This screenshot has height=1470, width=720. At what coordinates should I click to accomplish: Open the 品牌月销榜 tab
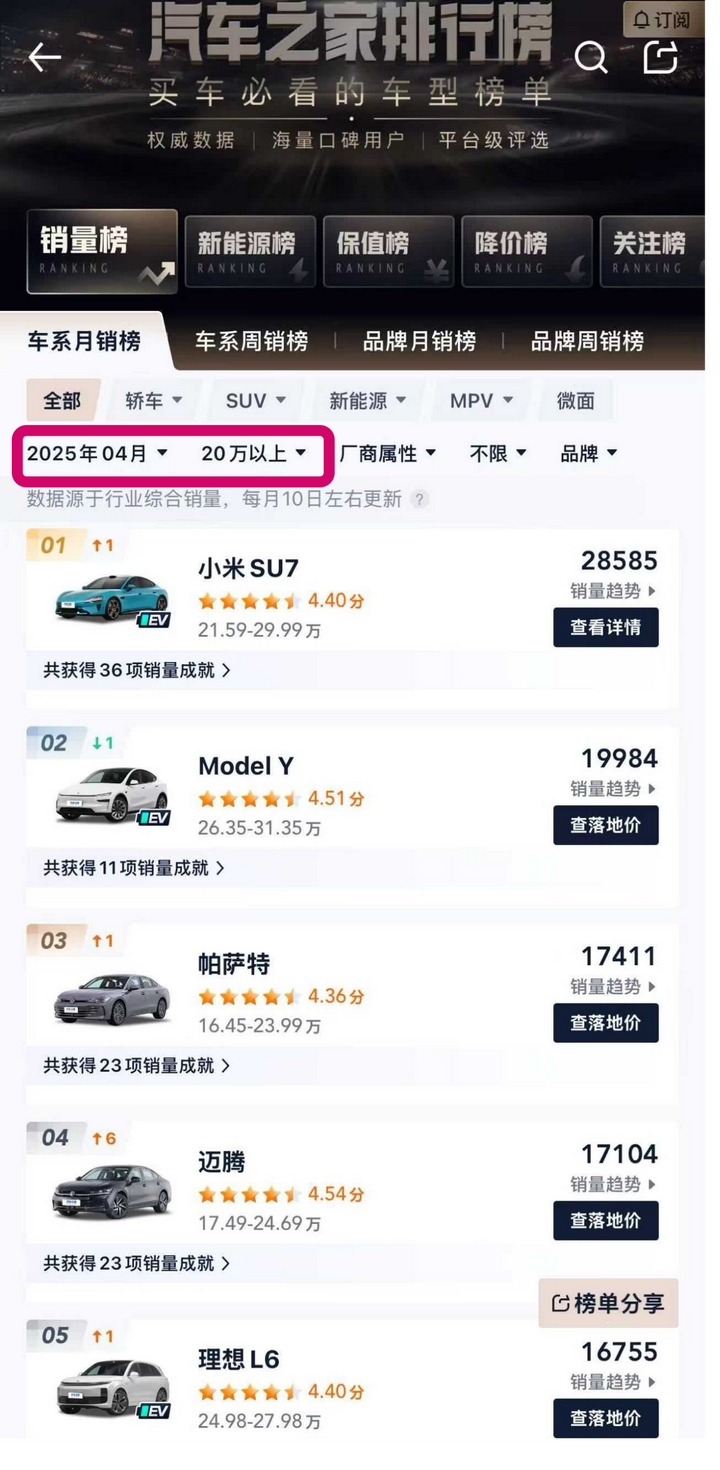point(419,341)
